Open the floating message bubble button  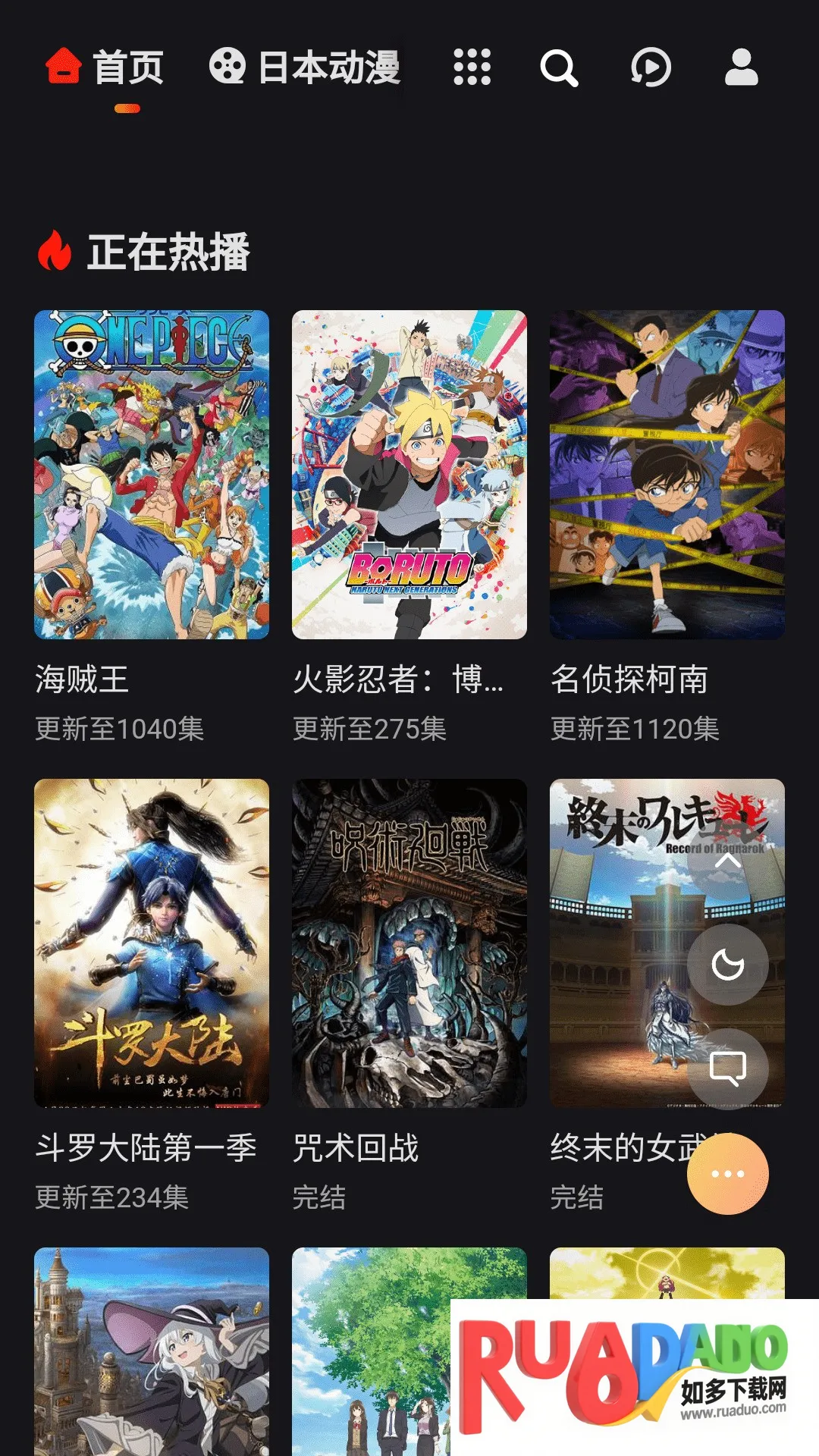pos(728,1068)
